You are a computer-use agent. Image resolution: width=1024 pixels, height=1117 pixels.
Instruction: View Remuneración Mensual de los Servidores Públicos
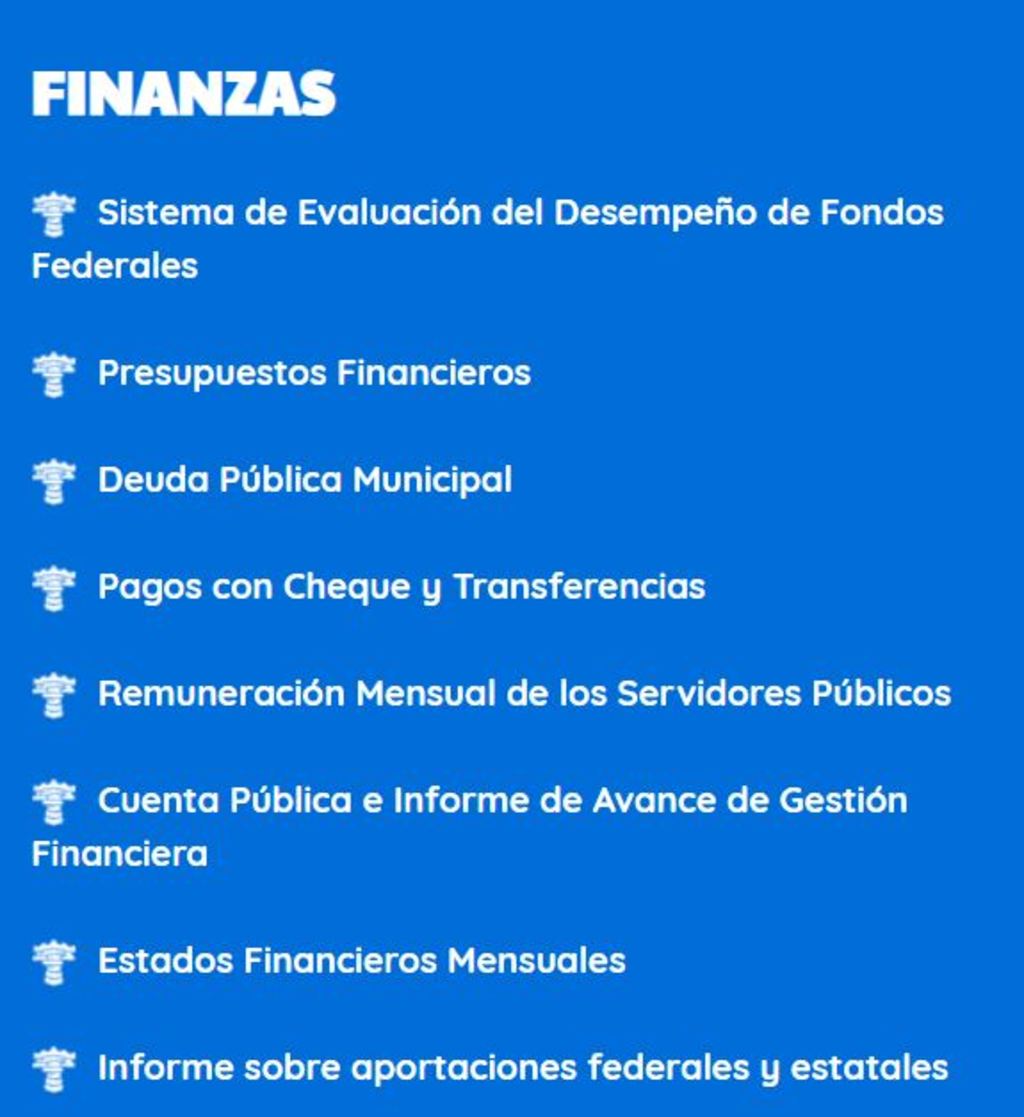click(x=523, y=694)
